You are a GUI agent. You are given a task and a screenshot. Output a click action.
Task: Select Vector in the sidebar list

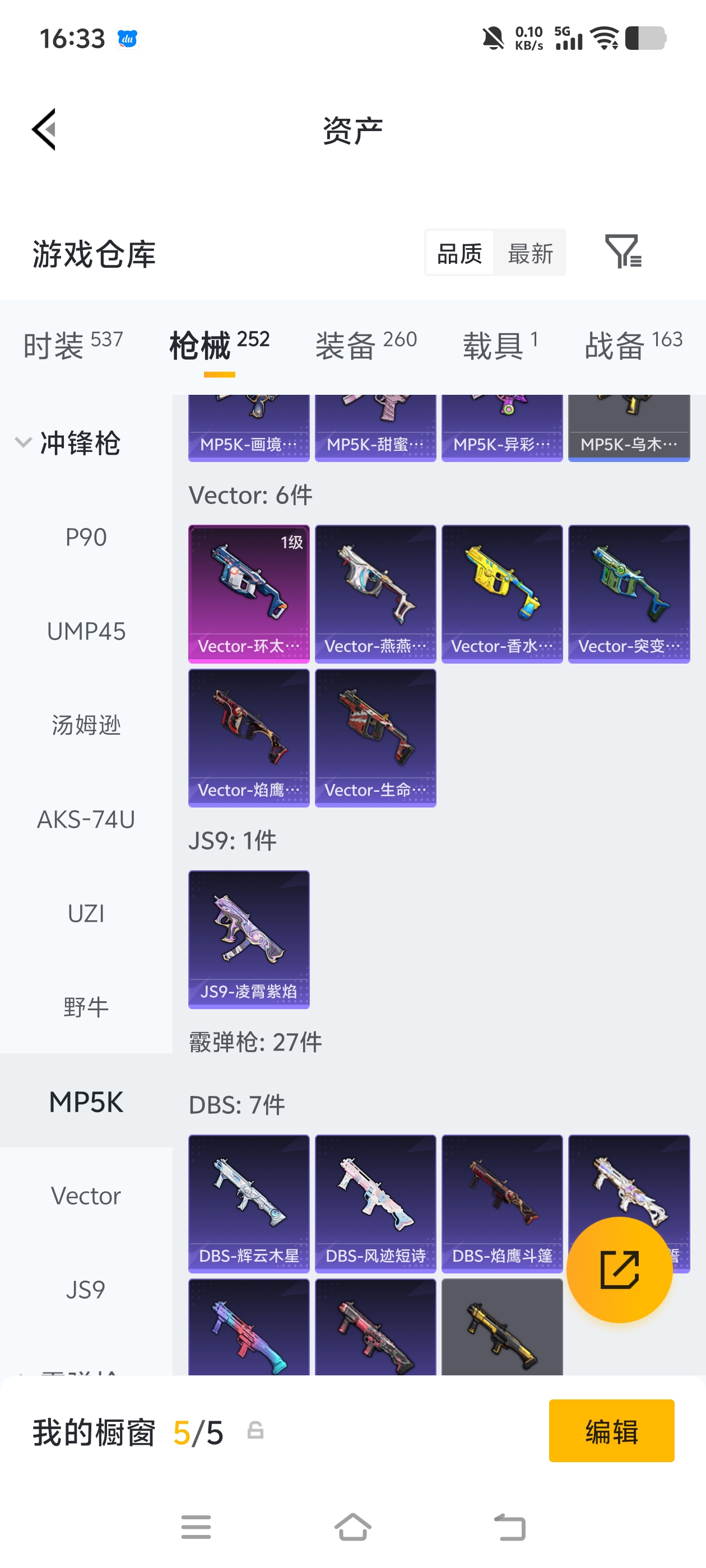[x=86, y=1195]
